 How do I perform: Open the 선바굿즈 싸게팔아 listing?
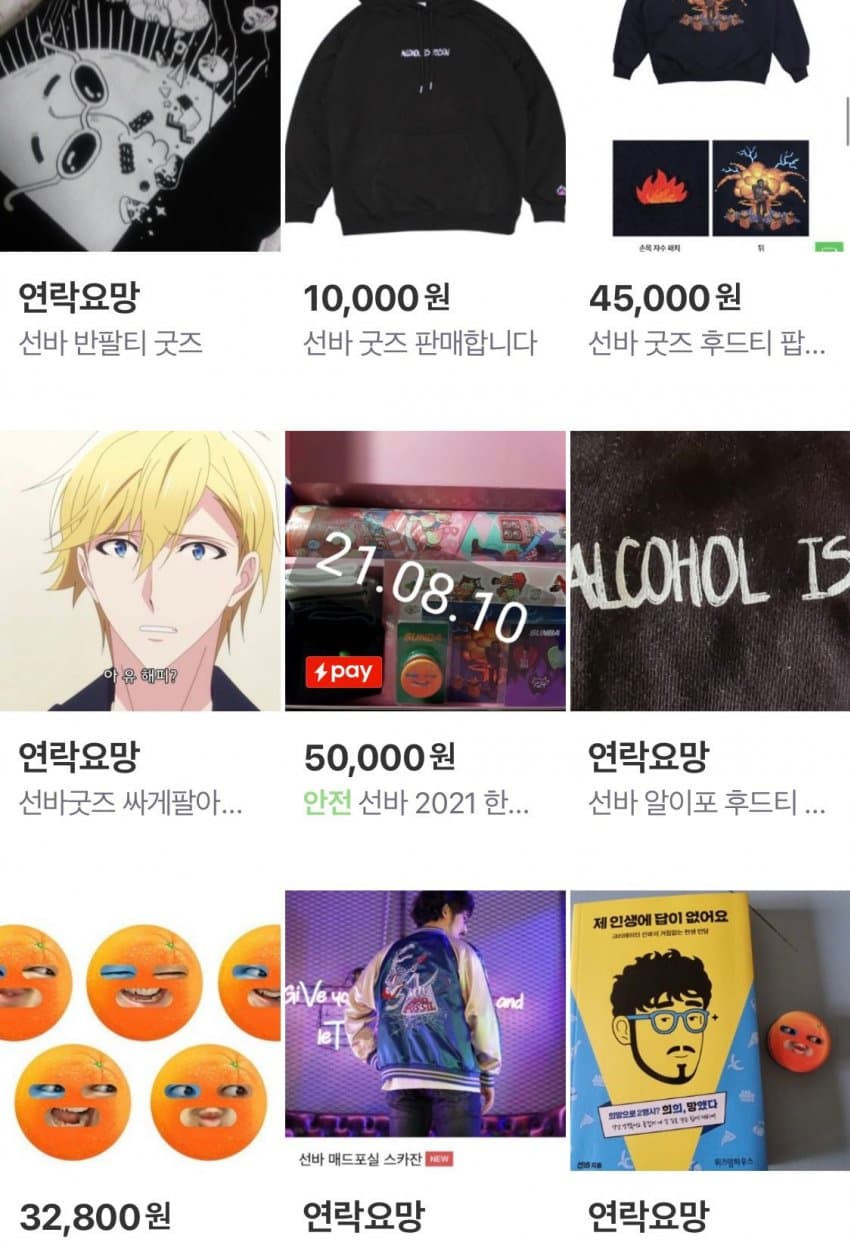tap(140, 571)
